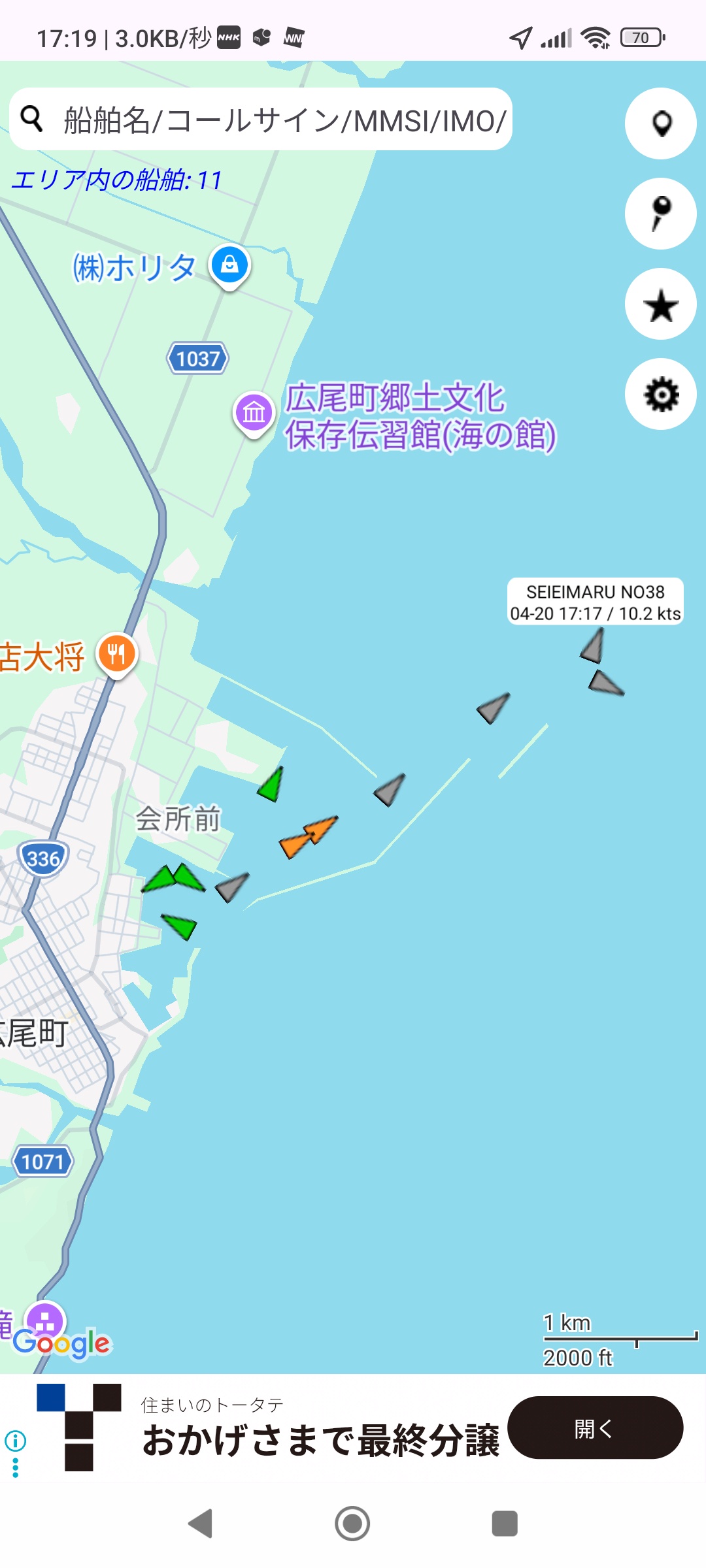Image resolution: width=706 pixels, height=1568 pixels.
Task: Tap the orange restaurant marker
Action: 117,654
